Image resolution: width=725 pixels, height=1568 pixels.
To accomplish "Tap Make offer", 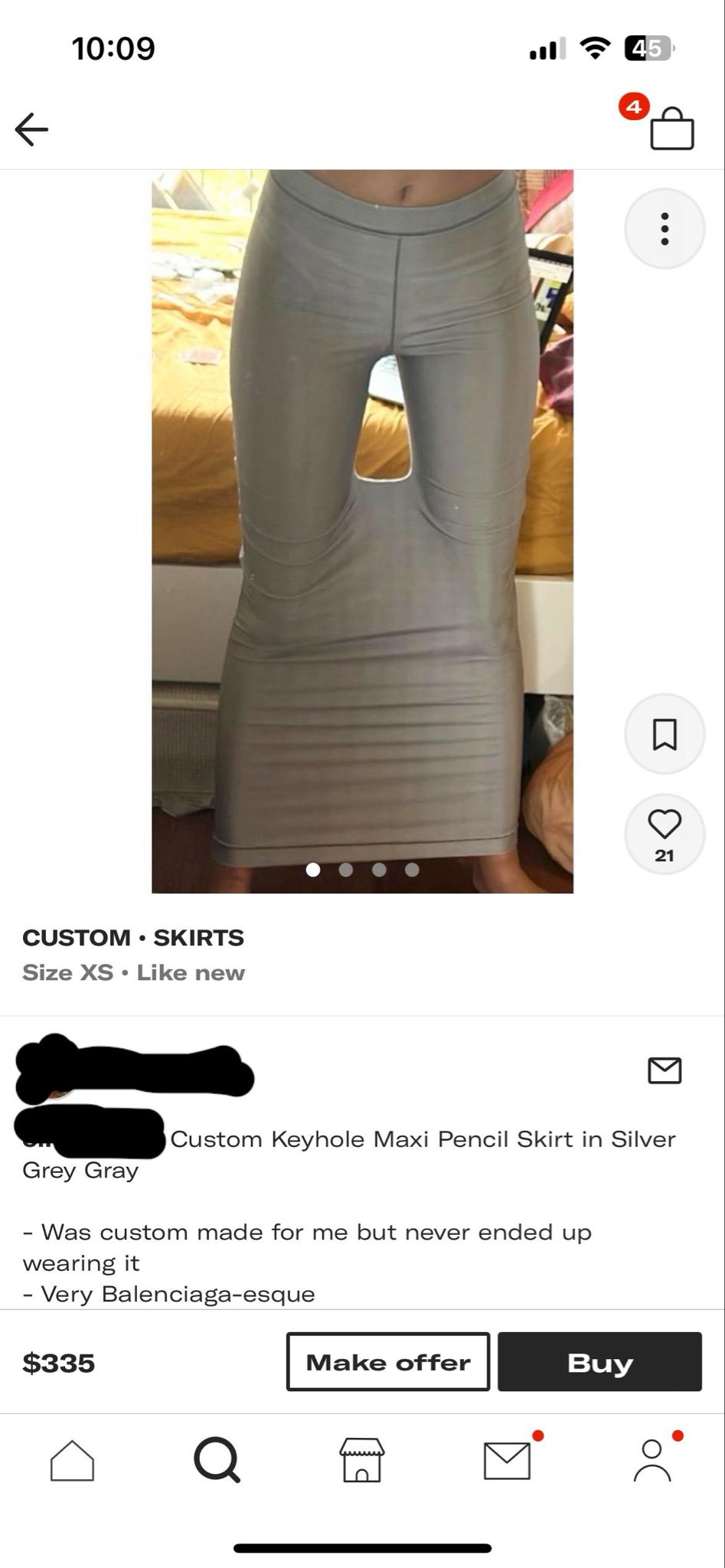I will click(388, 1362).
